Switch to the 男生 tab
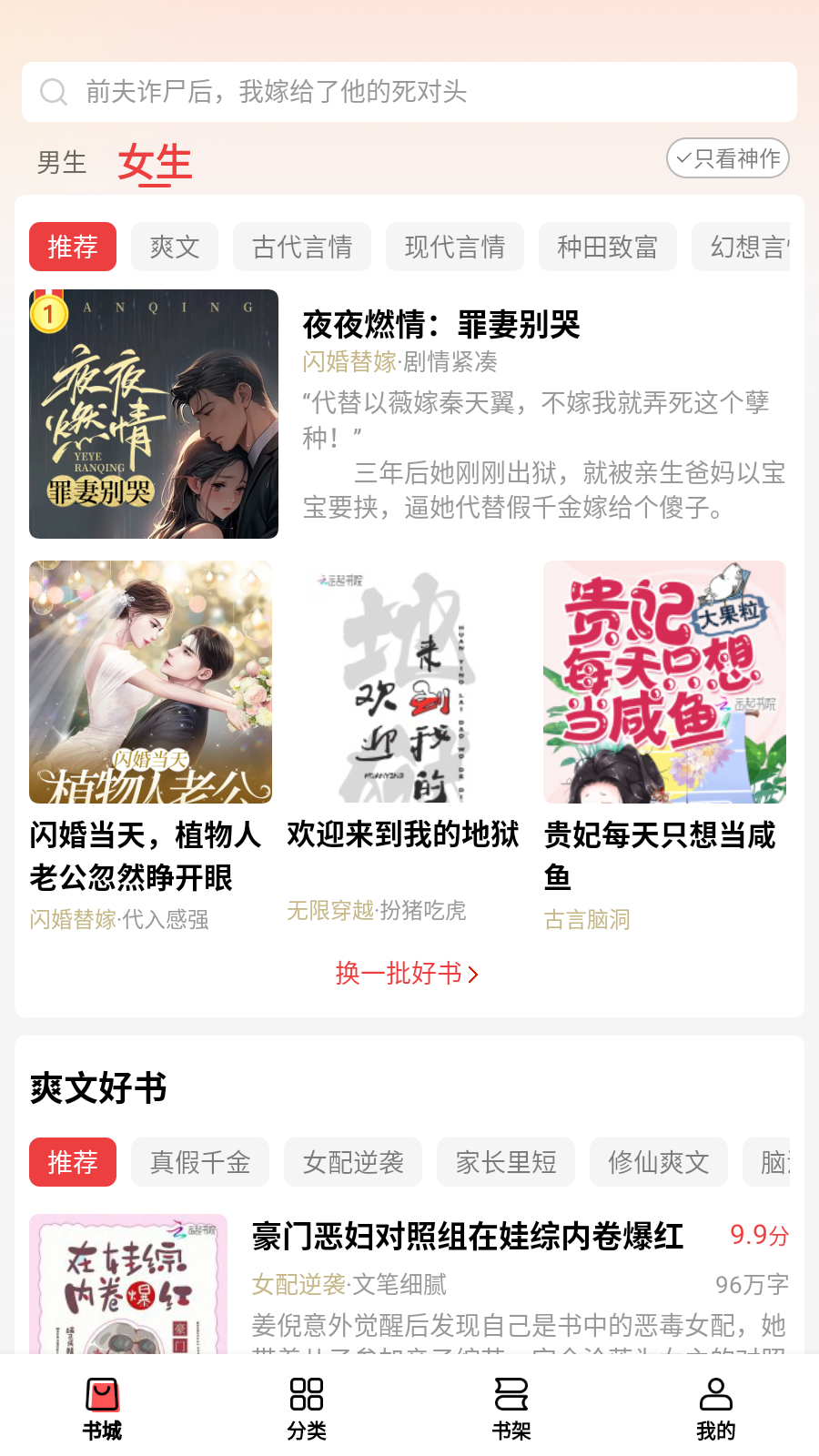The image size is (819, 1456). pyautogui.click(x=61, y=162)
